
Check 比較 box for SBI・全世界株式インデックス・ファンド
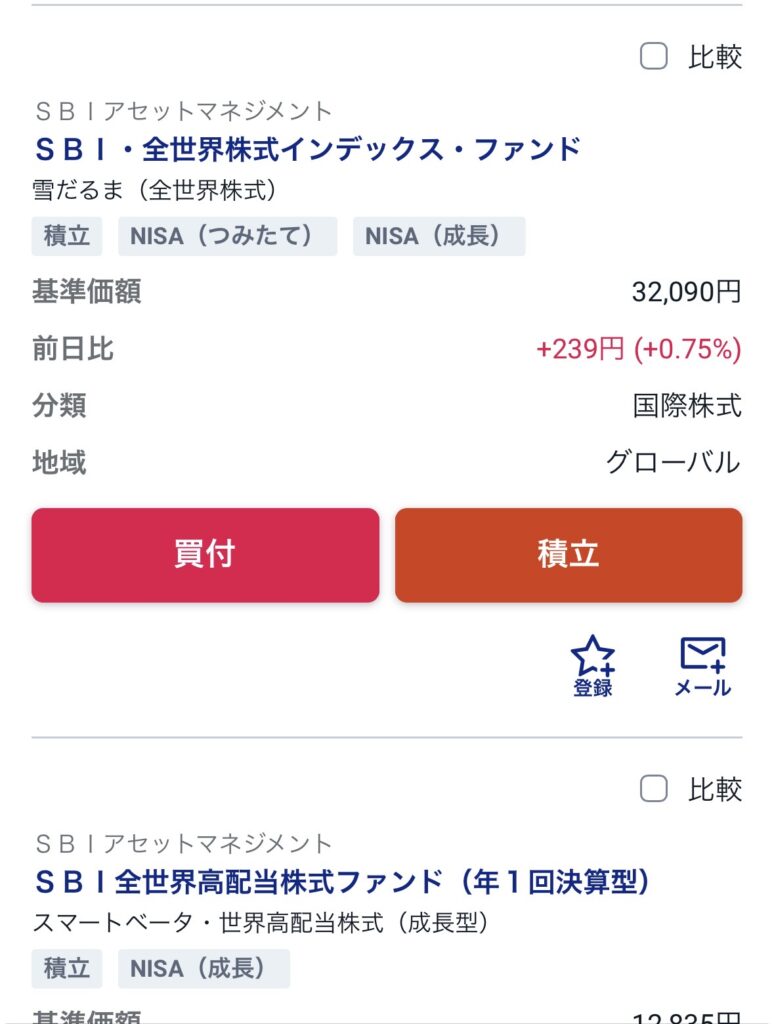point(654,57)
